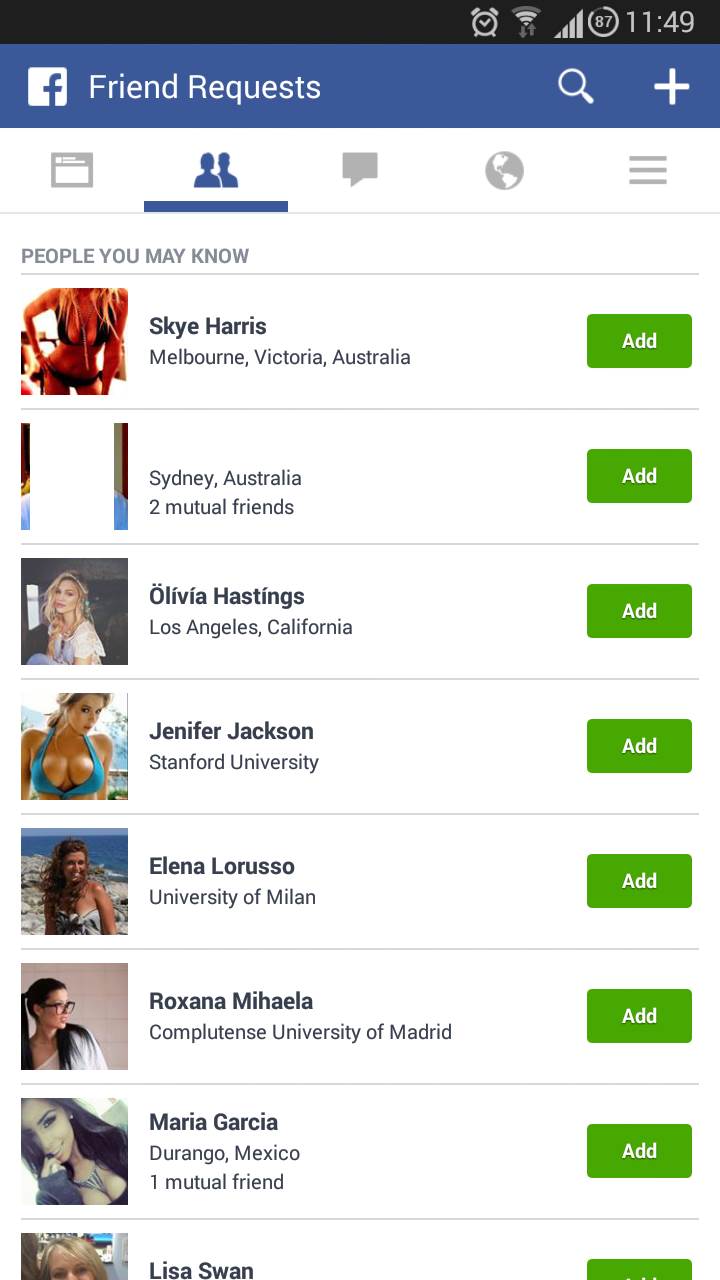View Roxana Mihaela's profile row
Viewport: 720px width, 1280px height.
pos(231,1001)
